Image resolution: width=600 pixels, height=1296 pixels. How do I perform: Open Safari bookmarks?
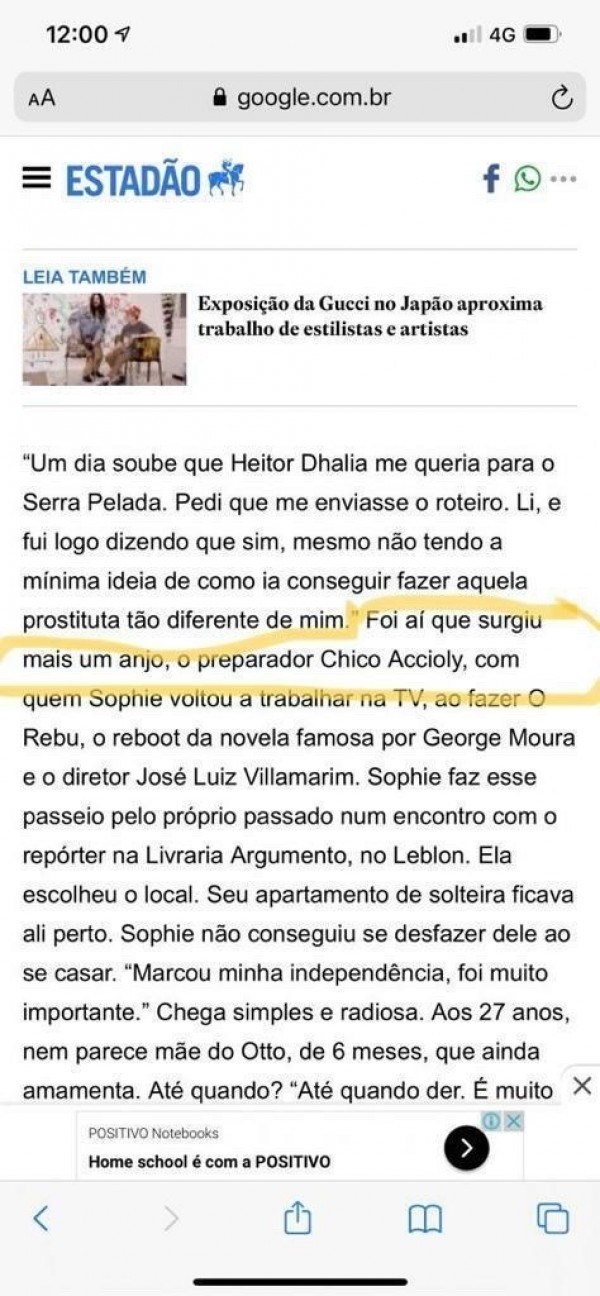(x=425, y=1218)
